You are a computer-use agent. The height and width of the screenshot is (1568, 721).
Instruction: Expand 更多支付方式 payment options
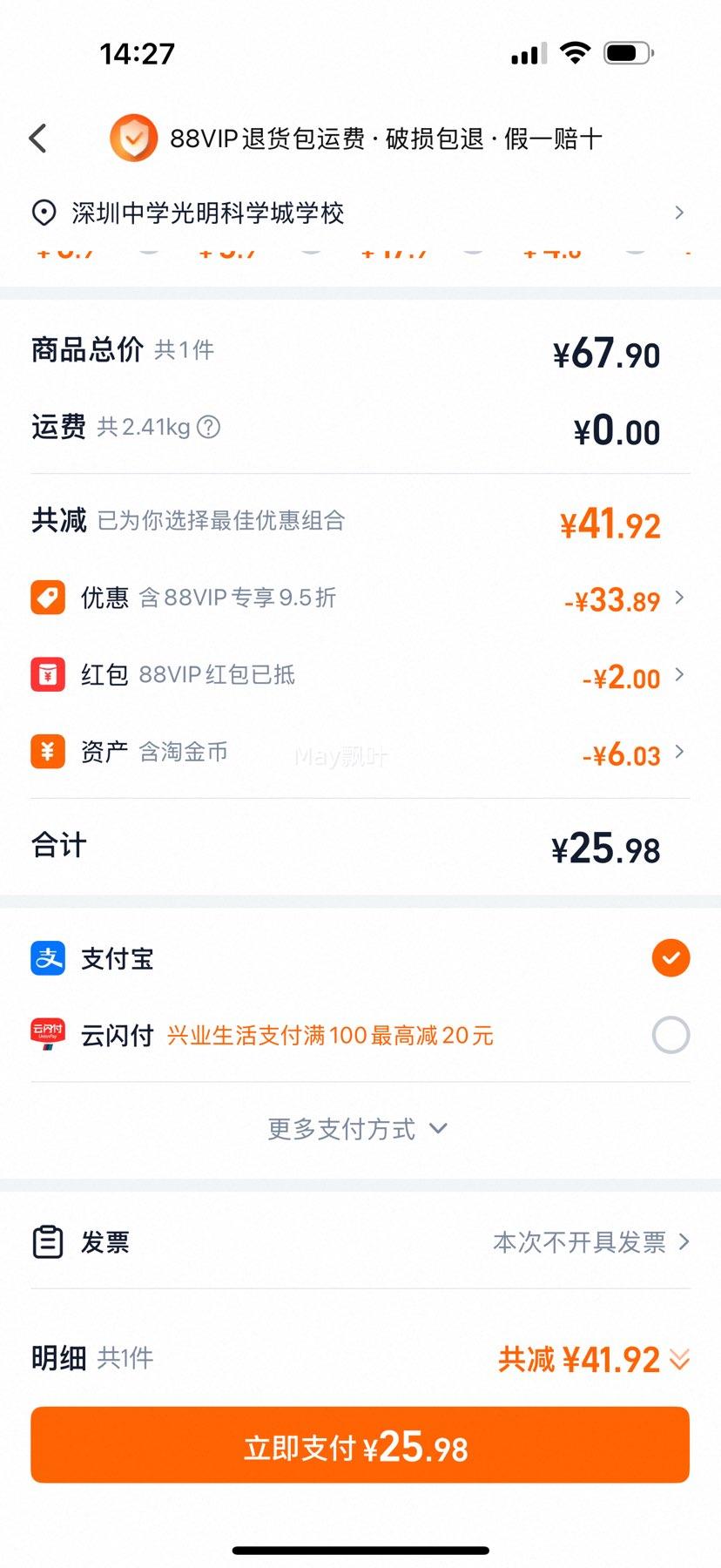357,1129
